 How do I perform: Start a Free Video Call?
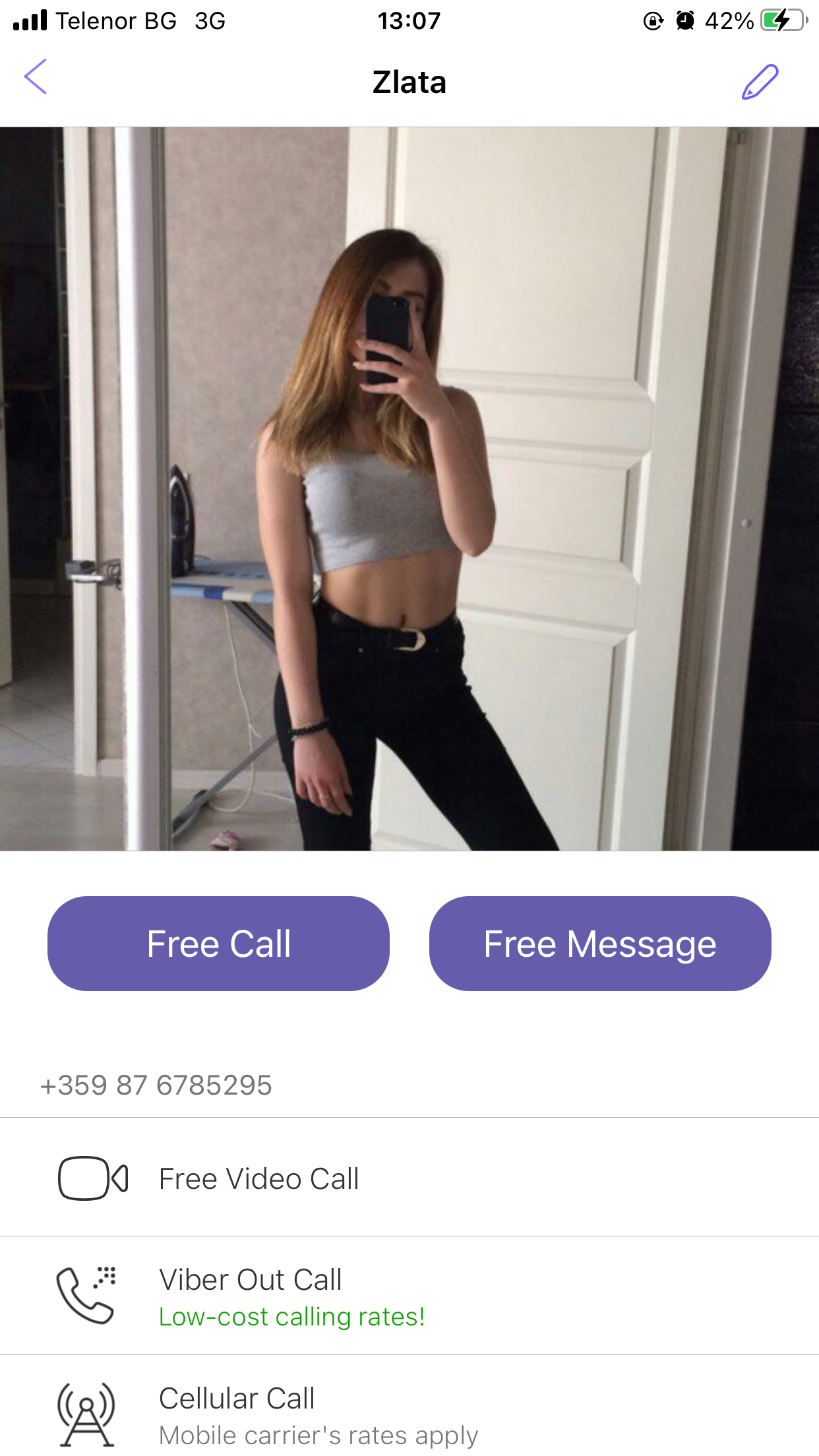258,1178
